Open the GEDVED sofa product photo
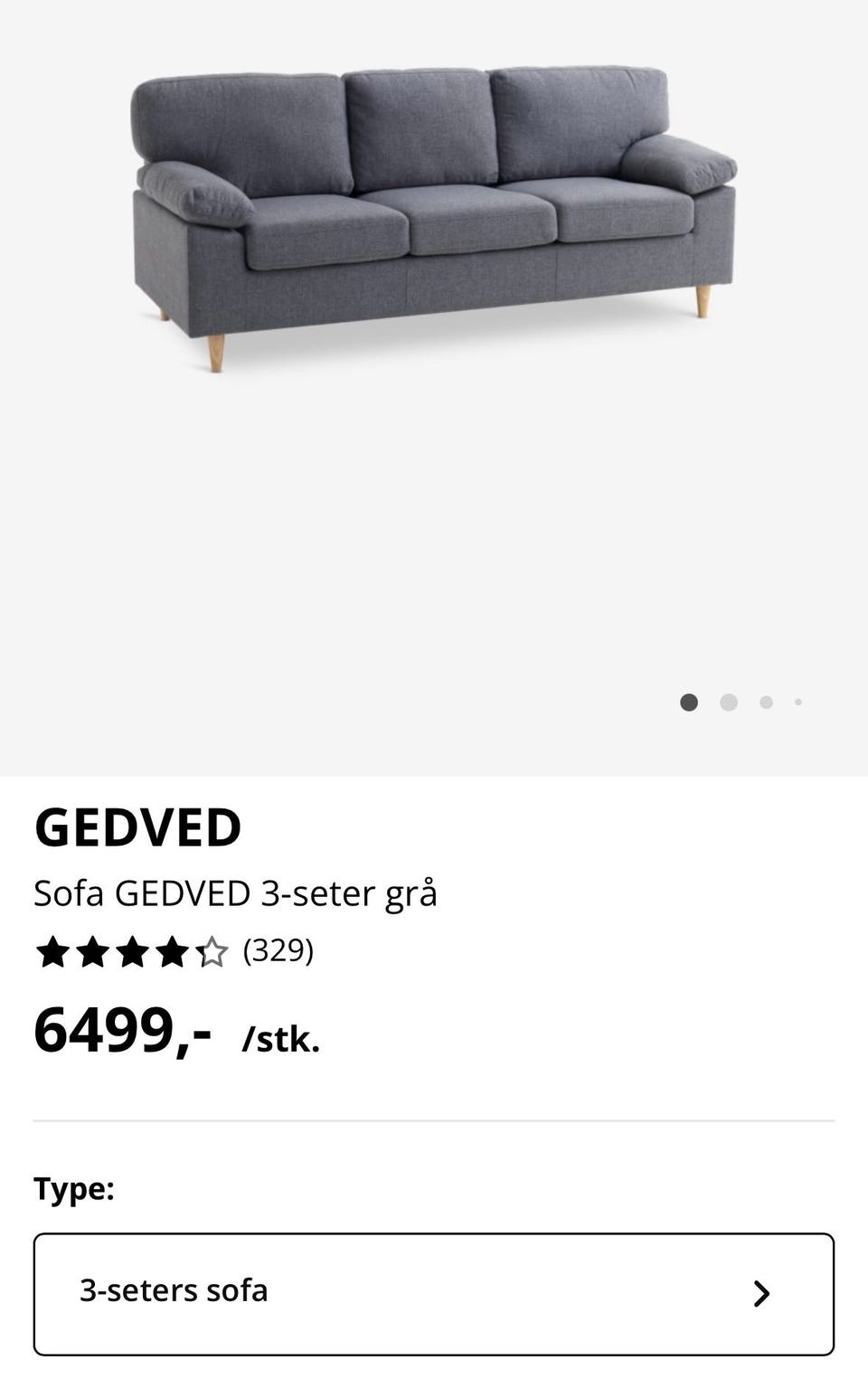This screenshot has width=868, height=1388. click(x=434, y=217)
